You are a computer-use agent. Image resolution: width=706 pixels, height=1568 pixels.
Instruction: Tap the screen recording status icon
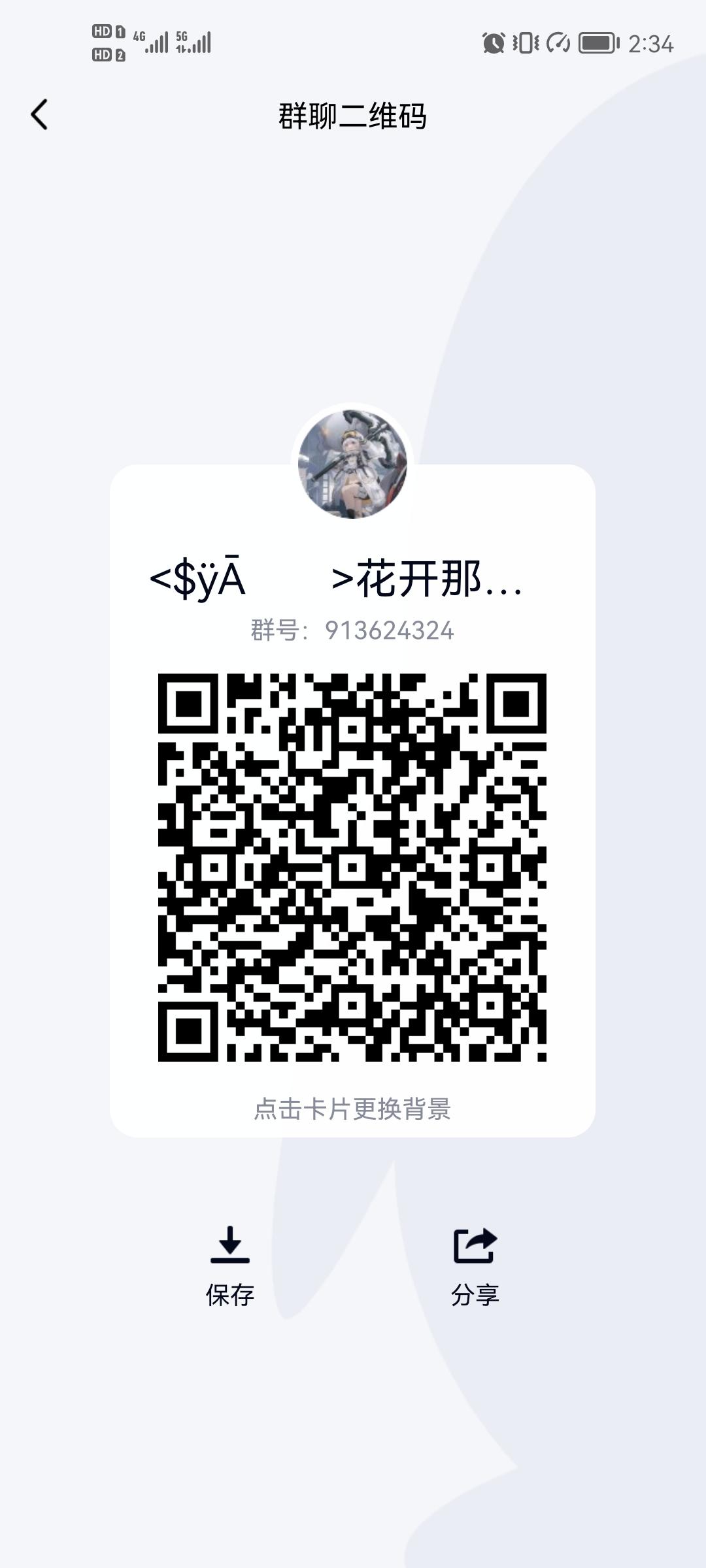point(559,41)
